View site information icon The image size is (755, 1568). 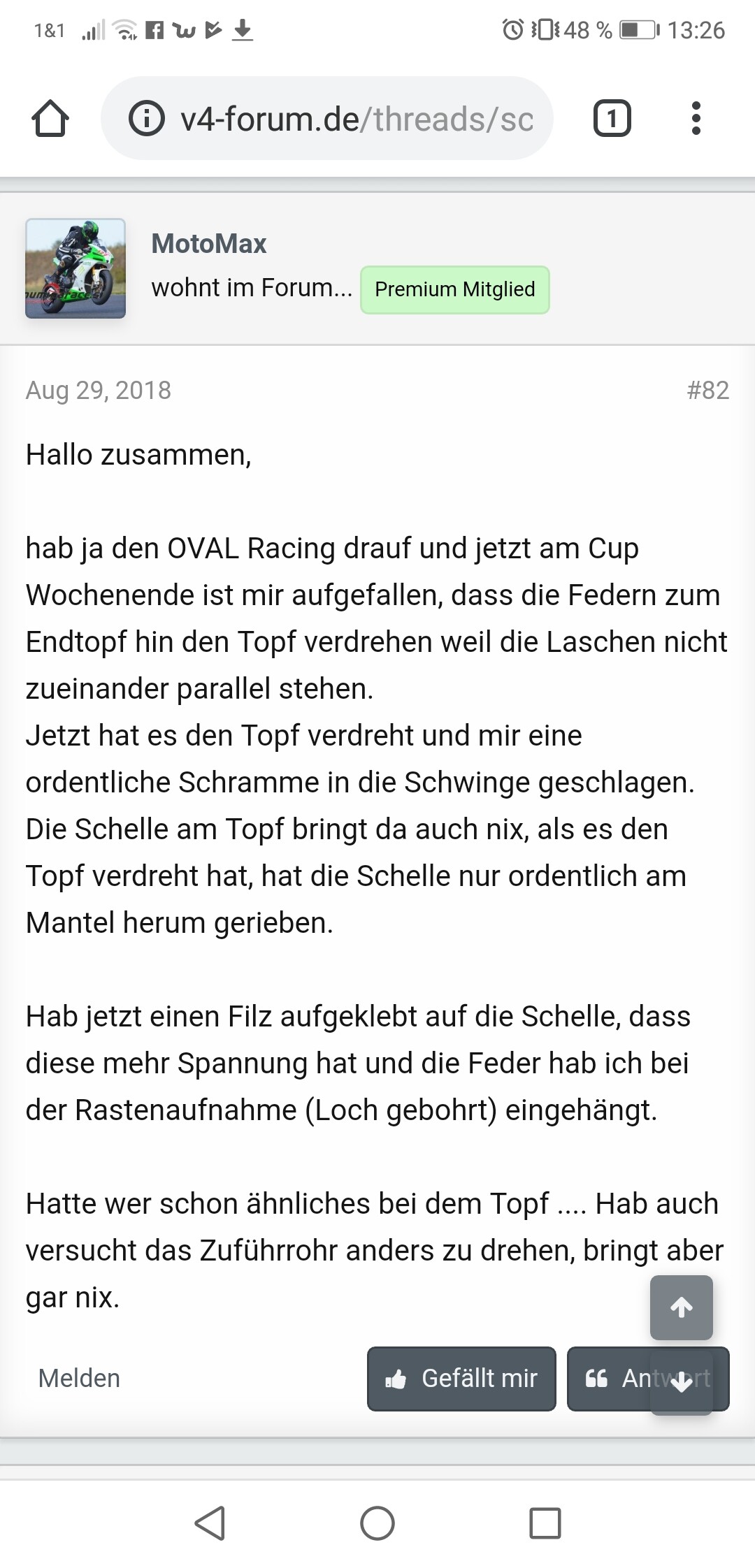tap(147, 118)
